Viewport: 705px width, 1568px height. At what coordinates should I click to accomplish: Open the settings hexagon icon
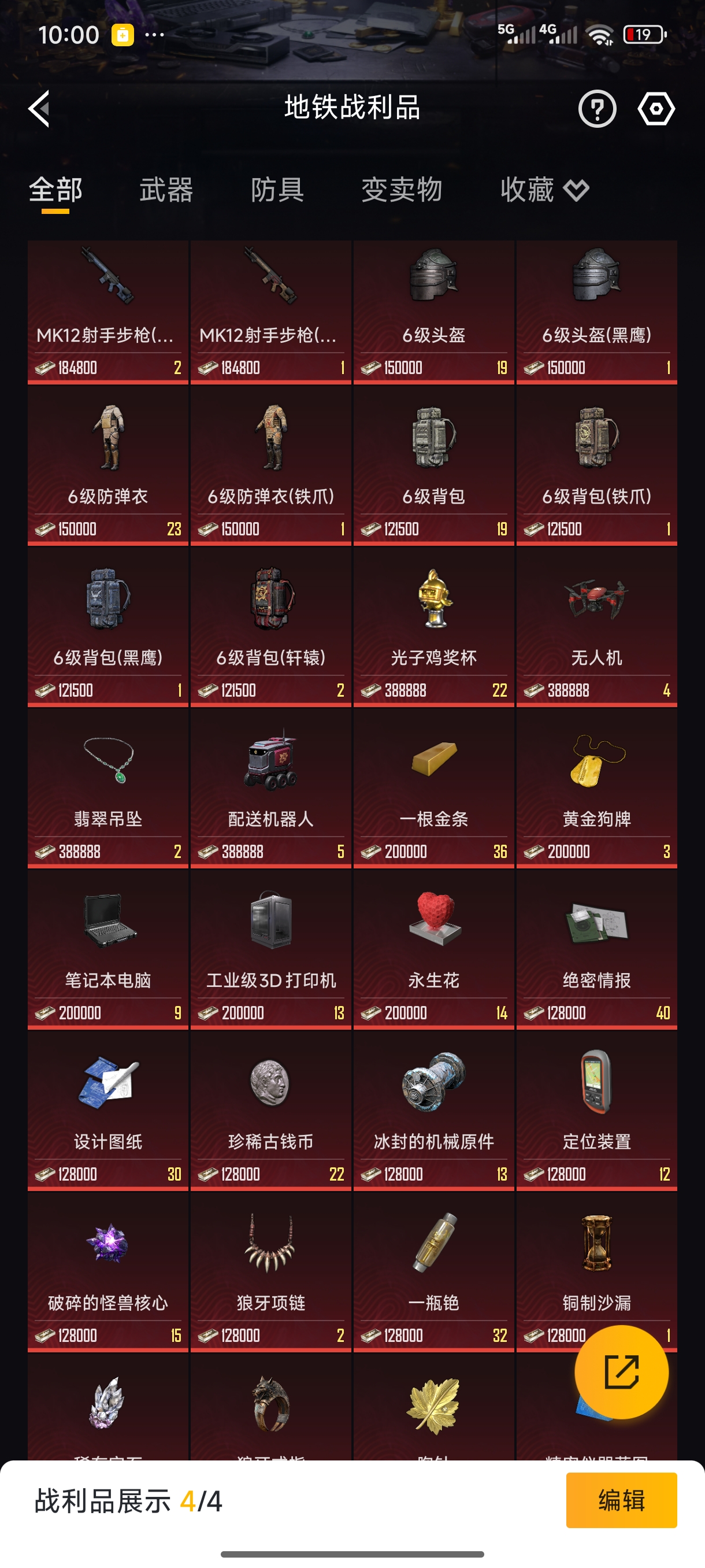click(x=657, y=108)
